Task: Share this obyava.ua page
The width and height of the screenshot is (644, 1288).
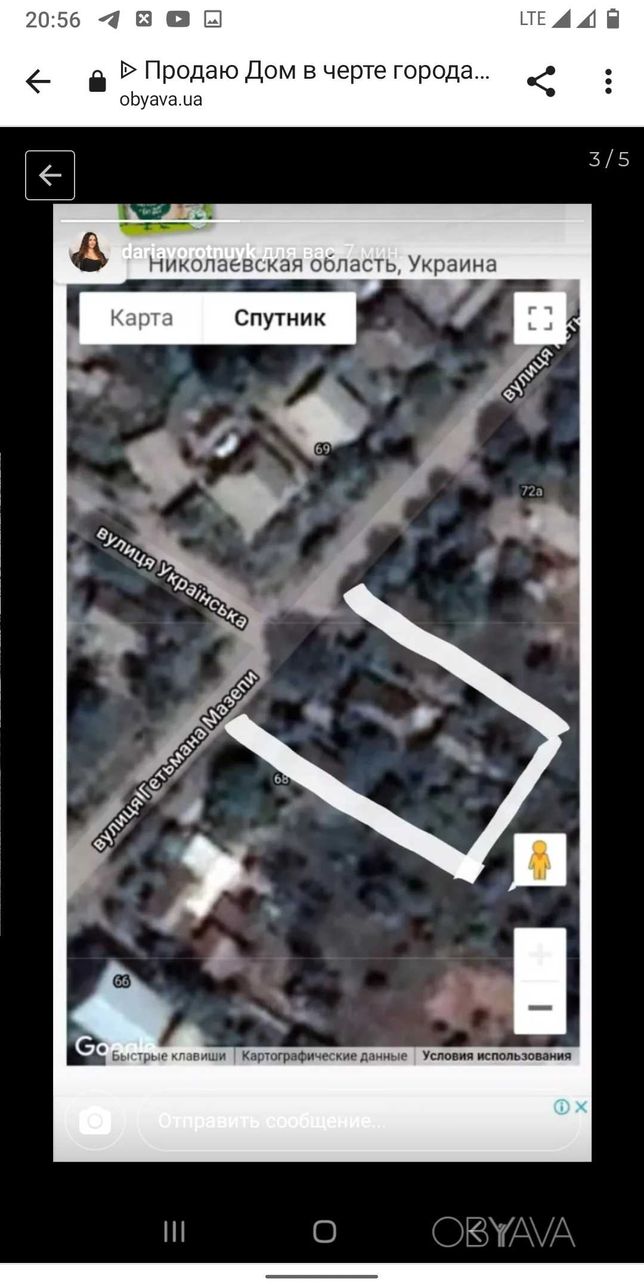Action: pos(541,82)
